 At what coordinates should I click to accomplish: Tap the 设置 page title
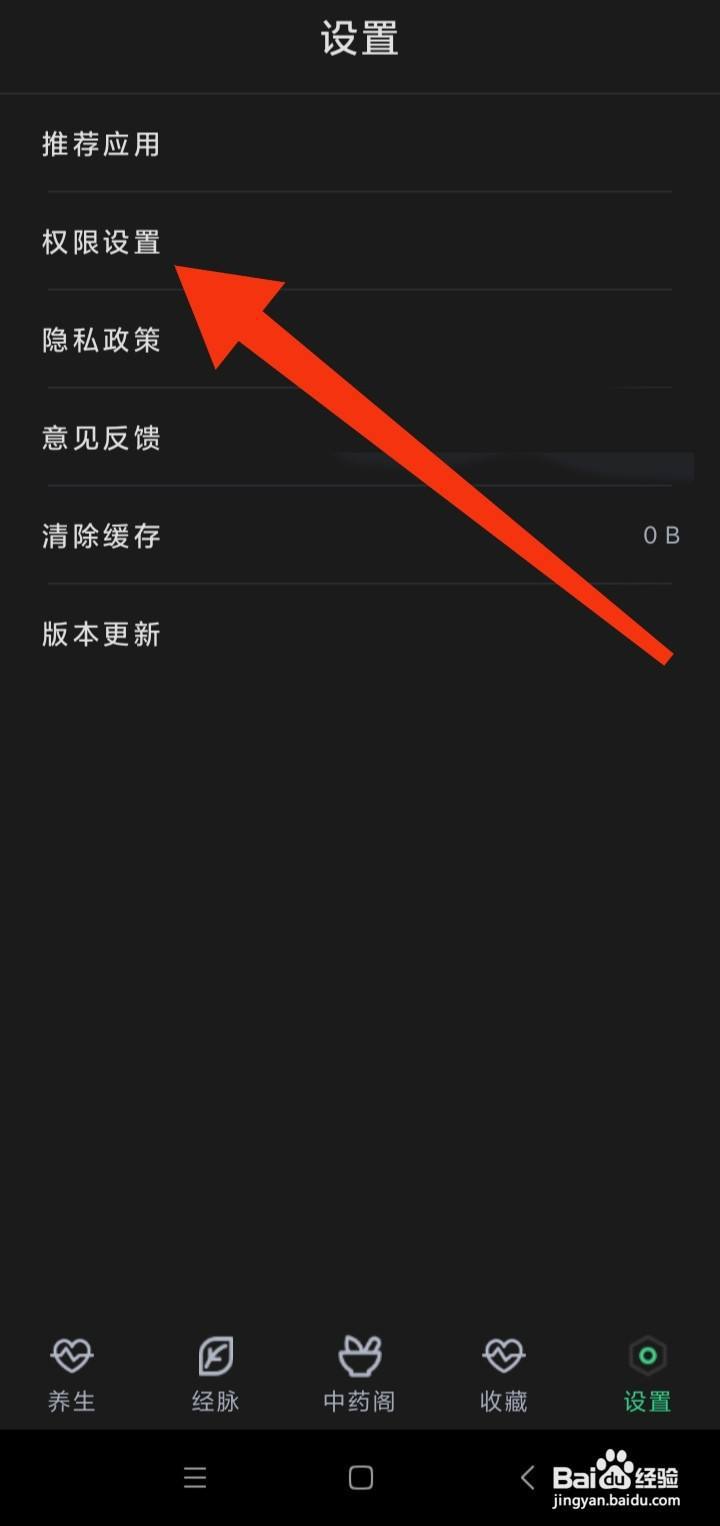pos(359,38)
